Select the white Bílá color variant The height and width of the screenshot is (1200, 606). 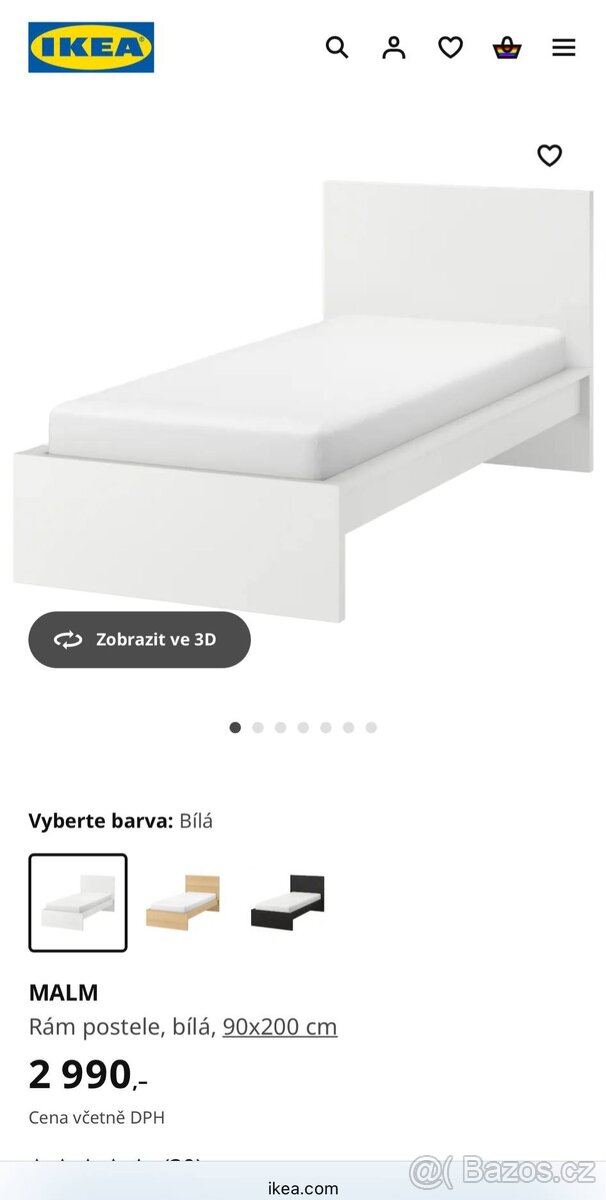[78, 902]
